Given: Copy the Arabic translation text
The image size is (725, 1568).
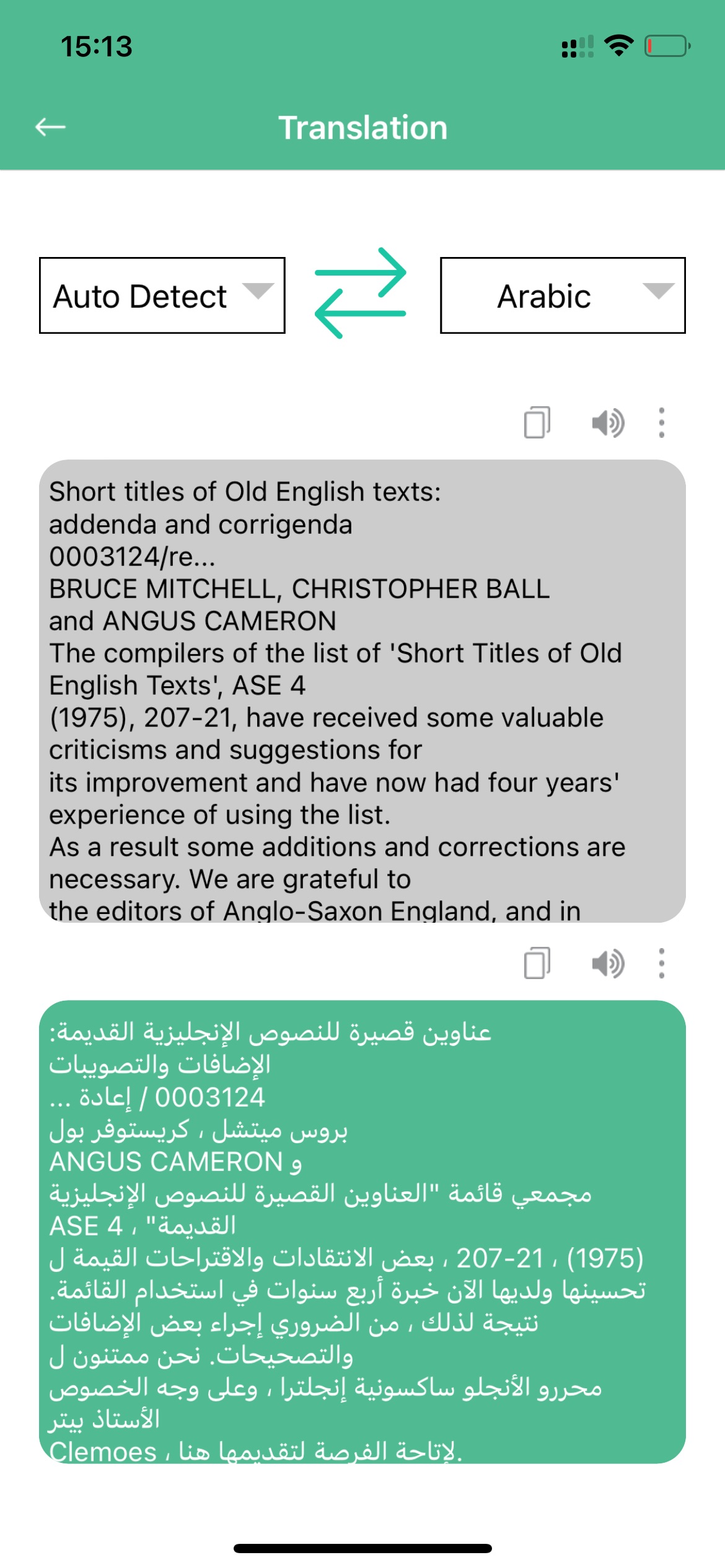Looking at the screenshot, I should click(537, 963).
